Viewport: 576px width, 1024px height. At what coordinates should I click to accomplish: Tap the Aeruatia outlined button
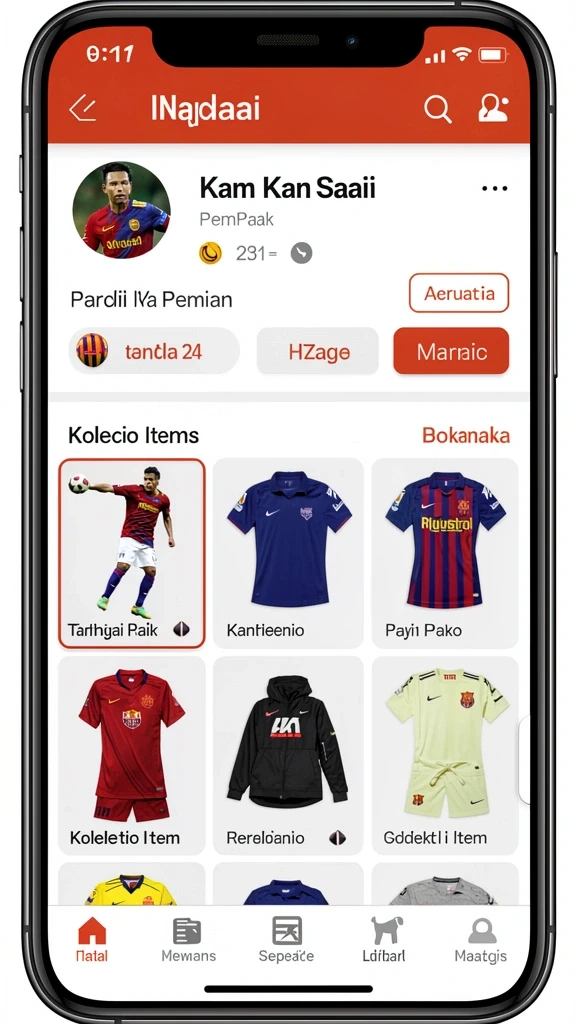point(458,293)
